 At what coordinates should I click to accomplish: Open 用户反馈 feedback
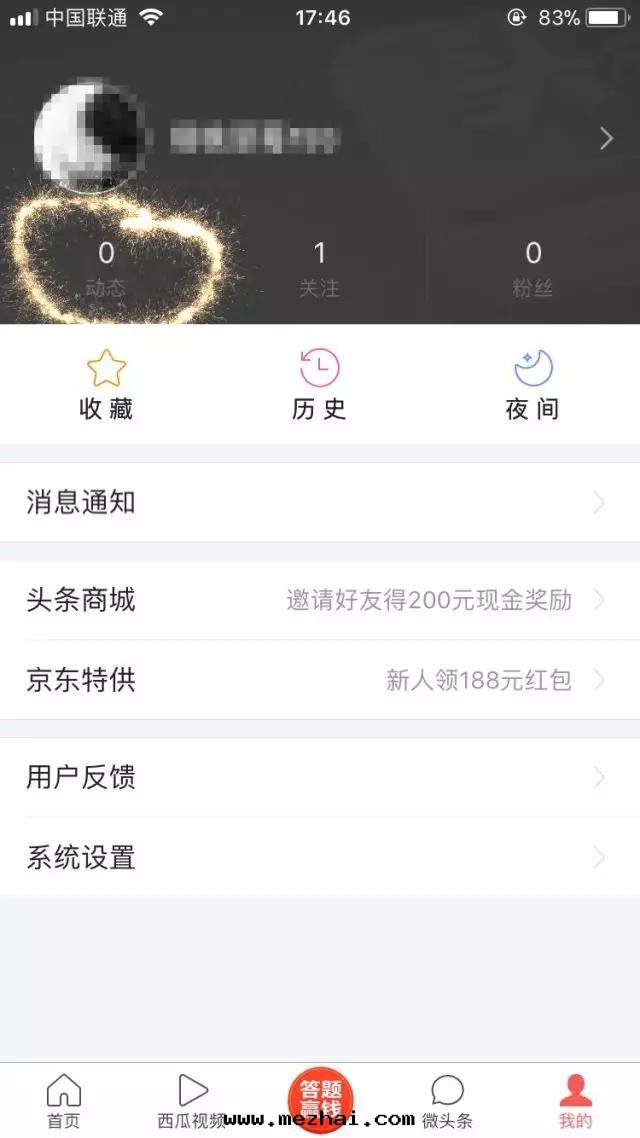point(320,777)
